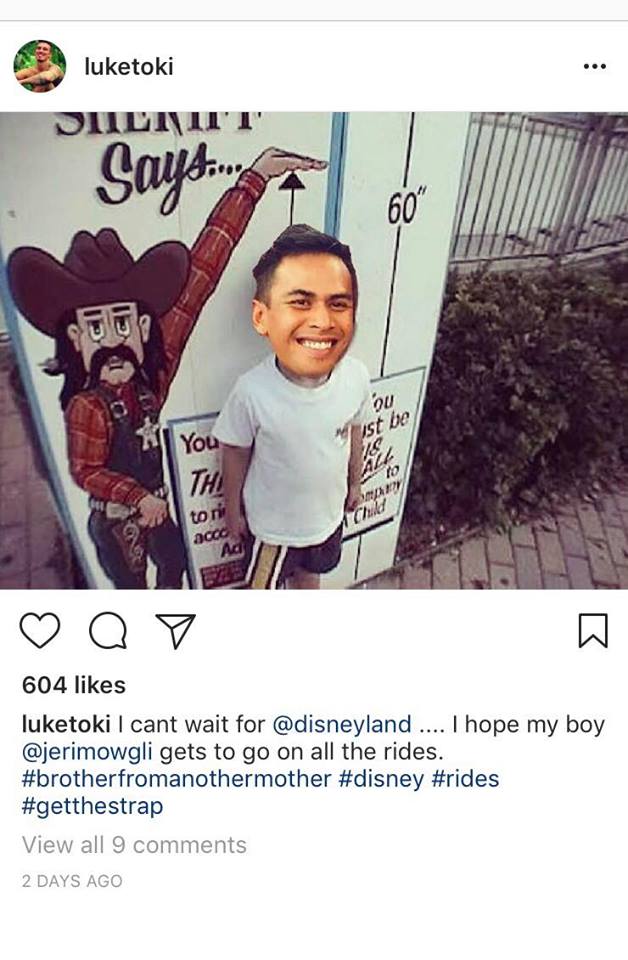
Task: Browse the #brotherfromanothermother hashtag
Action: click(178, 779)
